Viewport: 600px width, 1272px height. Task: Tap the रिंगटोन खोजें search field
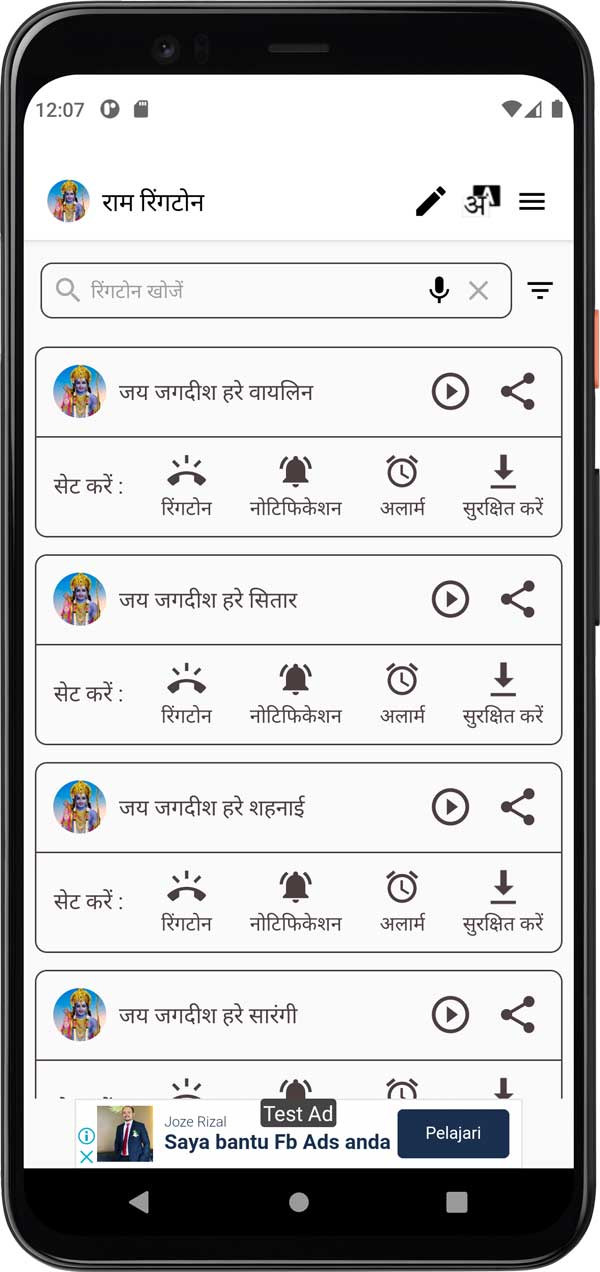tap(250, 291)
